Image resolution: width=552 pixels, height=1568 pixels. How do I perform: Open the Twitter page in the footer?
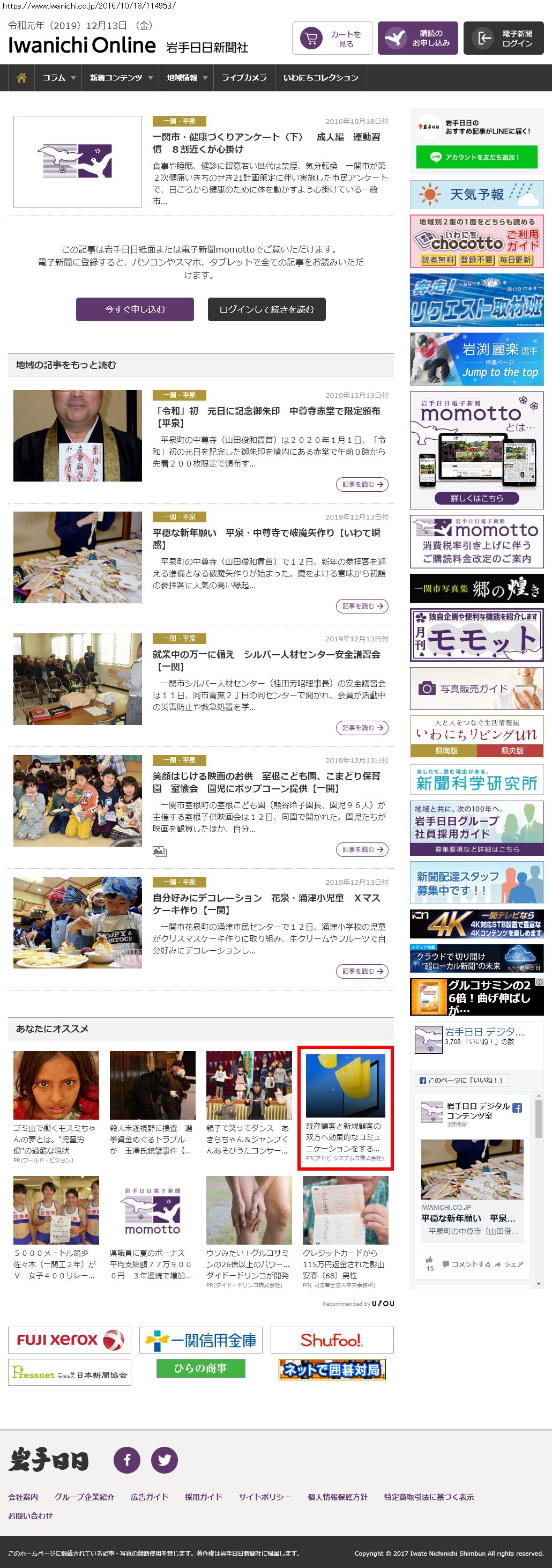pos(165,1459)
